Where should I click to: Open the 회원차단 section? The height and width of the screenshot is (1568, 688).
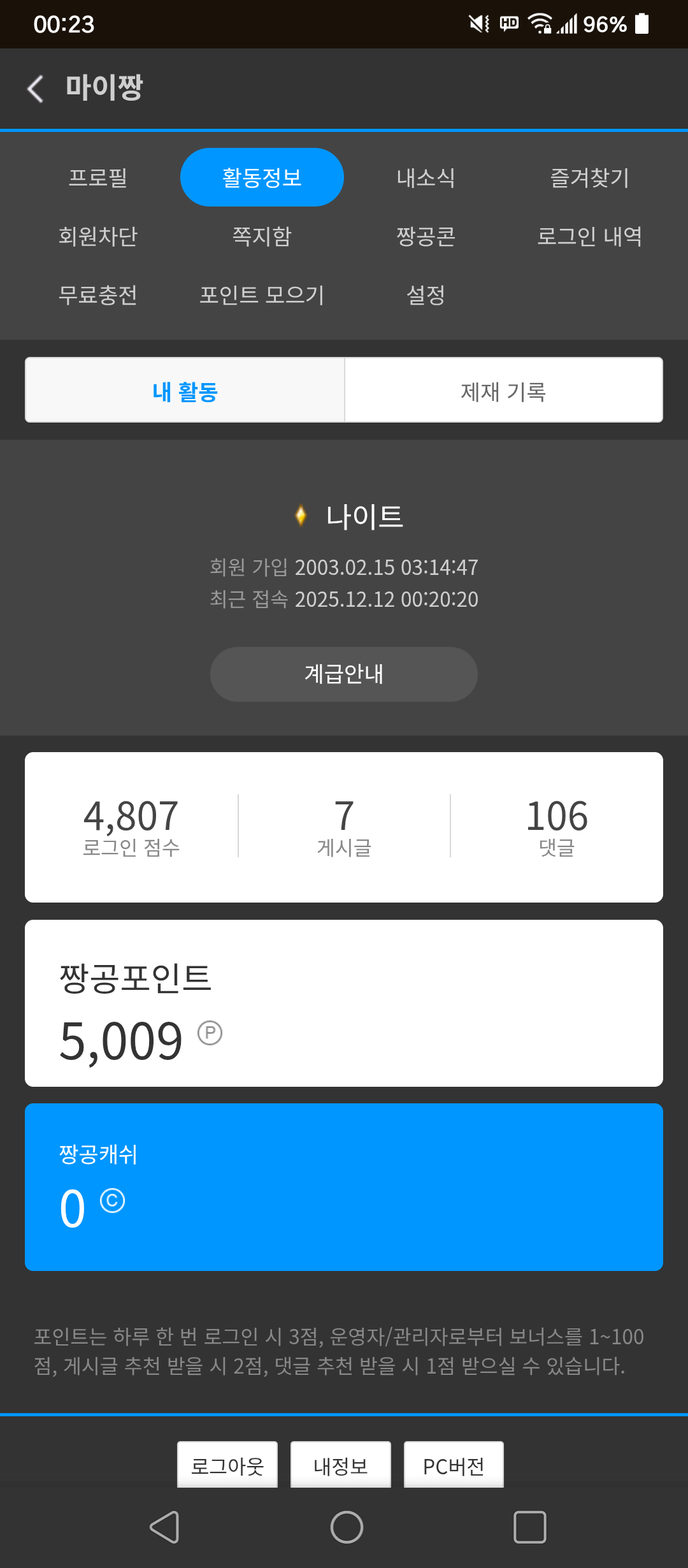pos(98,236)
